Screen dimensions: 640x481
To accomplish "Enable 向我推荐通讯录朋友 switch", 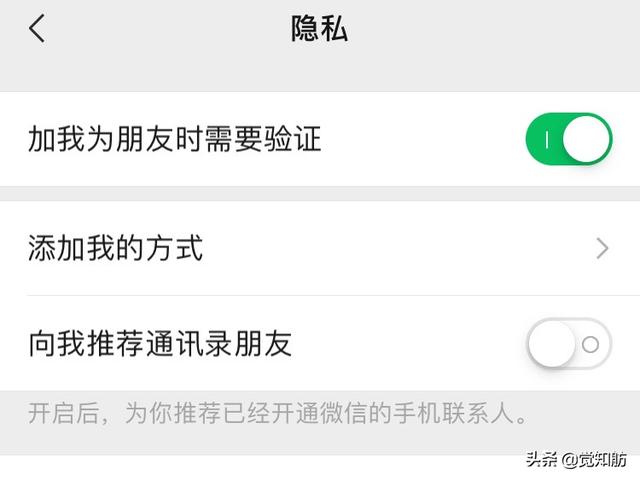I will tap(568, 345).
